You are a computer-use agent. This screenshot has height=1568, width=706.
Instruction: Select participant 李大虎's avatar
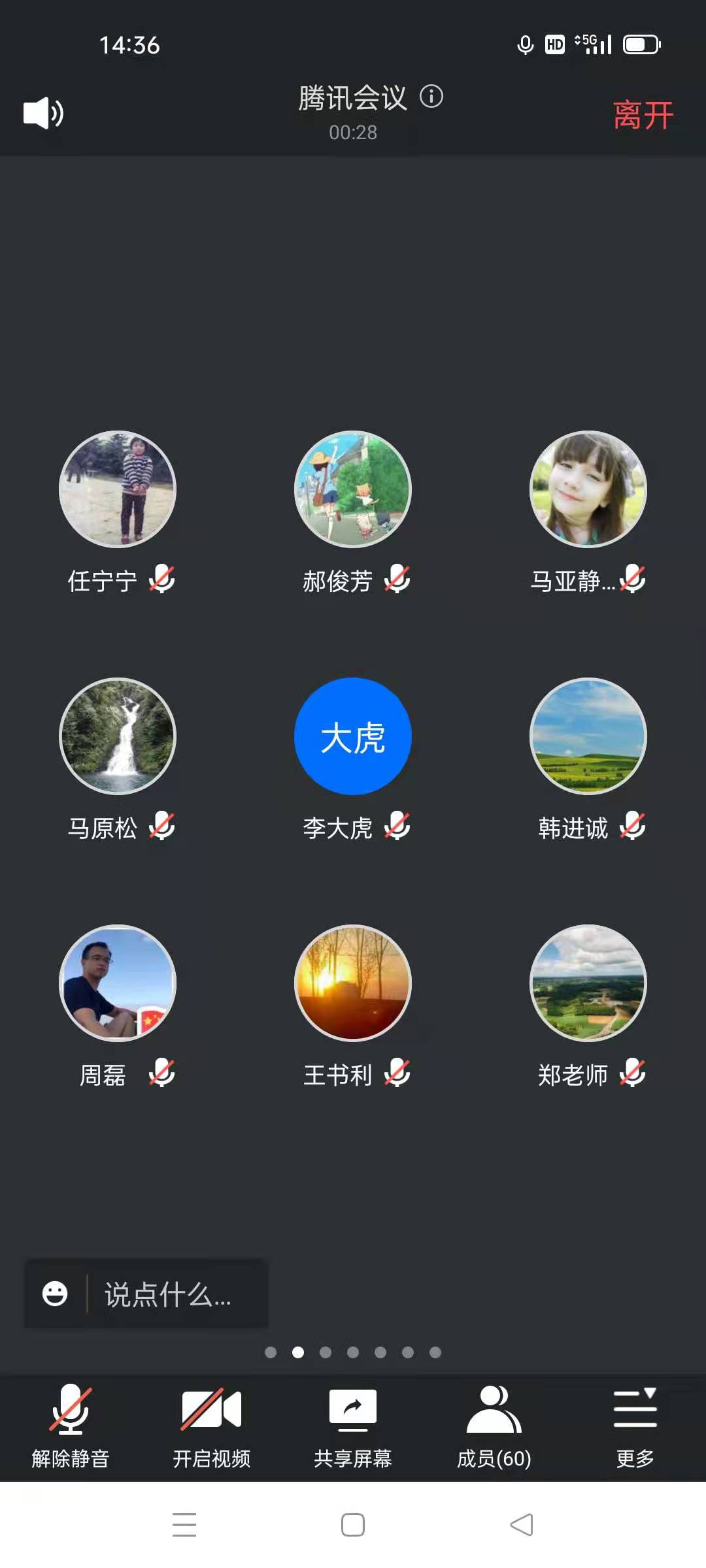(x=353, y=736)
